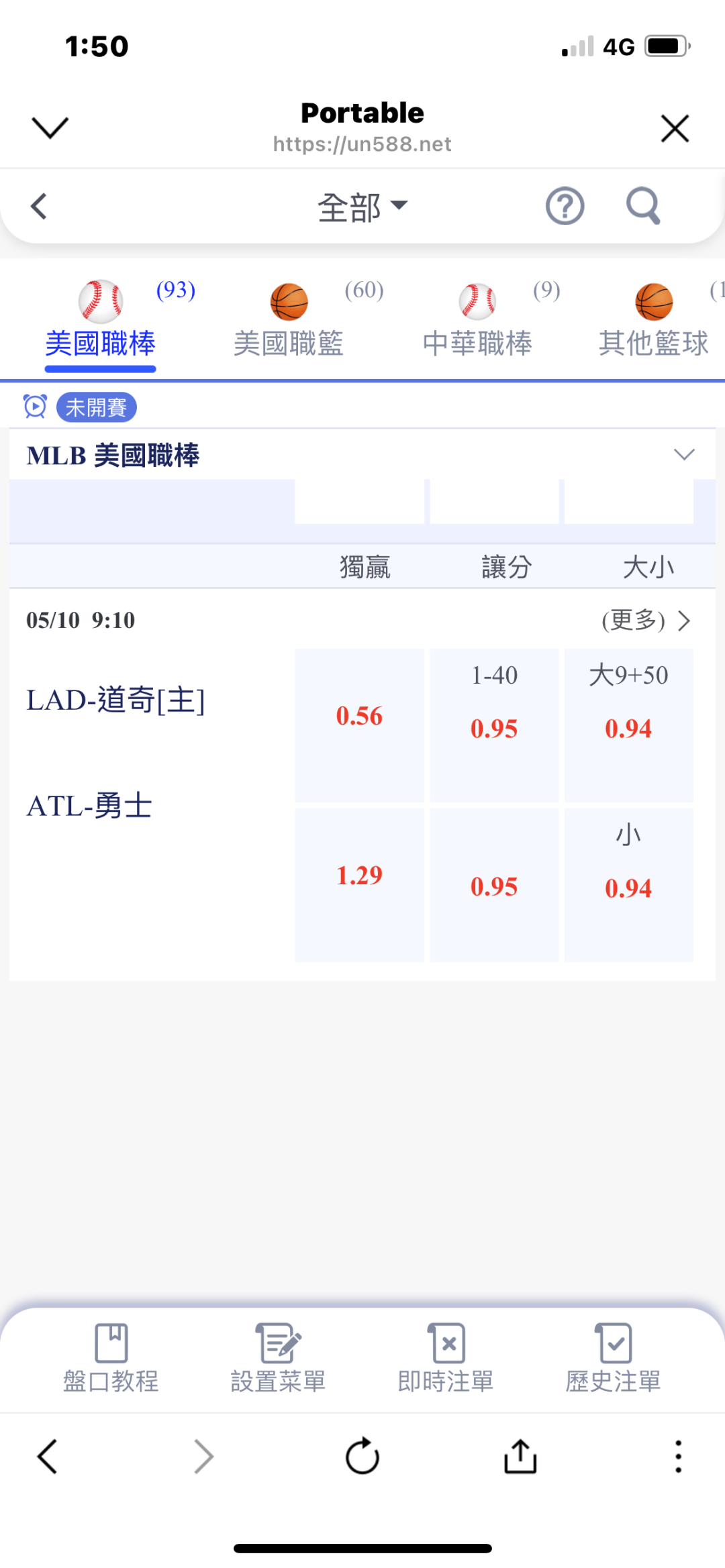Open 更多 bets for the 05/10 game

coord(646,621)
